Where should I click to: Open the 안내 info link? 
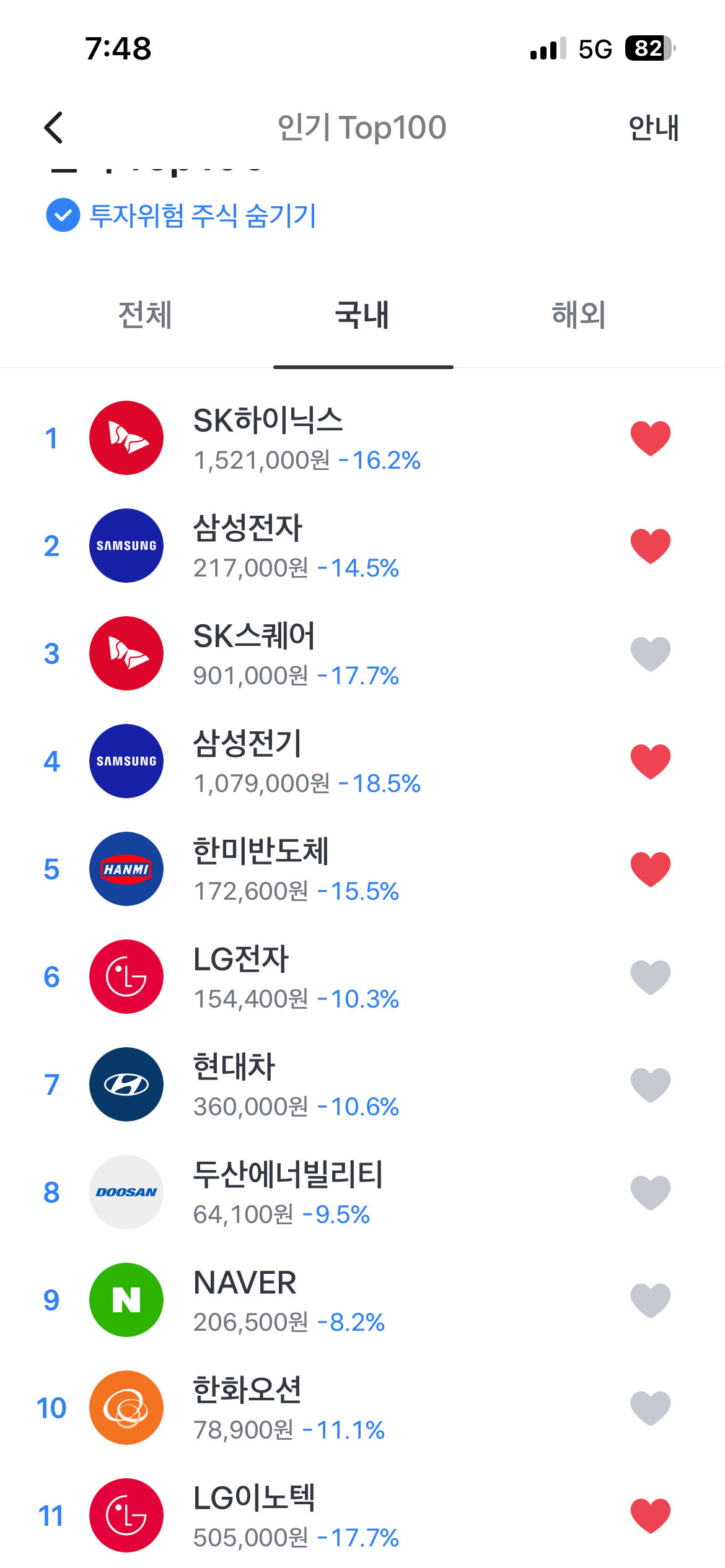654,128
